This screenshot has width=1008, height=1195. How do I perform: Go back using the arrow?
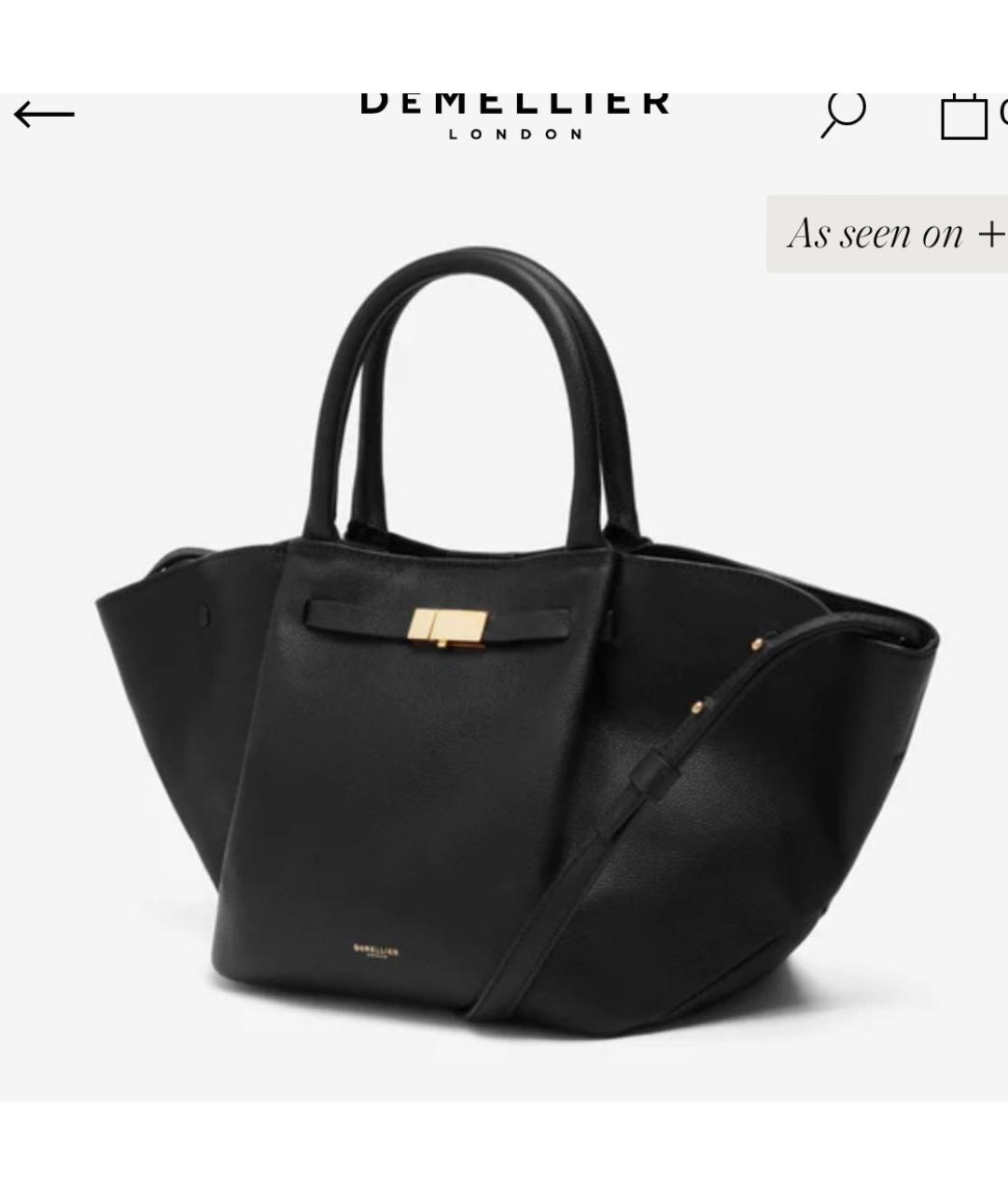[44, 115]
